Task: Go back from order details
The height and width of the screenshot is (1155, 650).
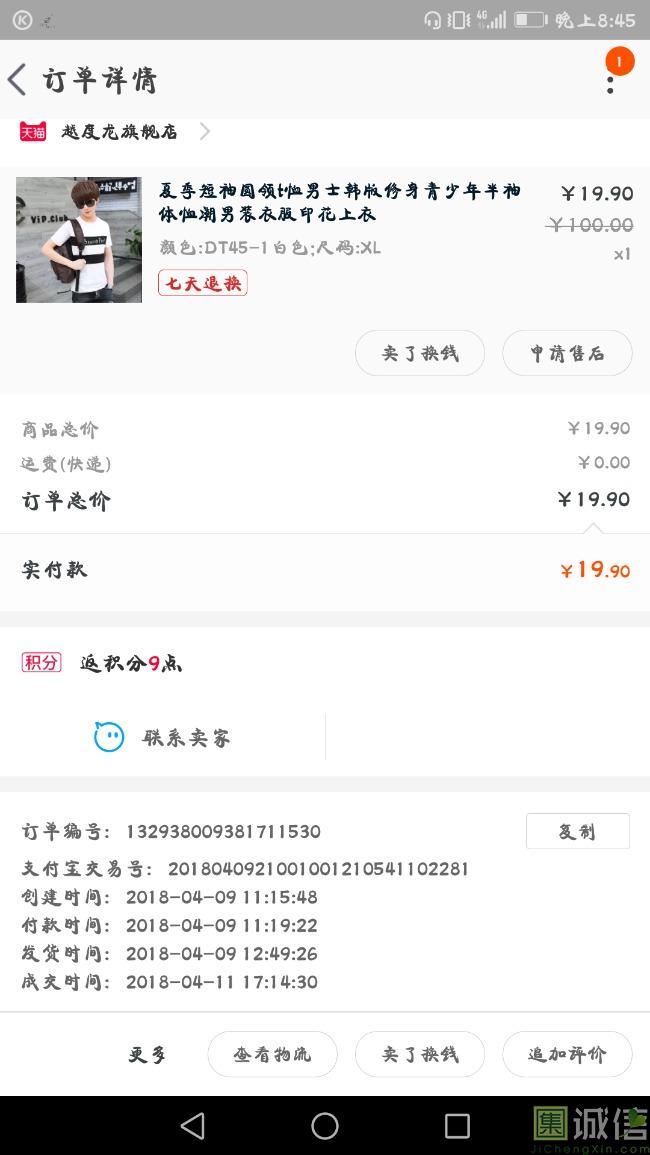Action: (x=18, y=80)
